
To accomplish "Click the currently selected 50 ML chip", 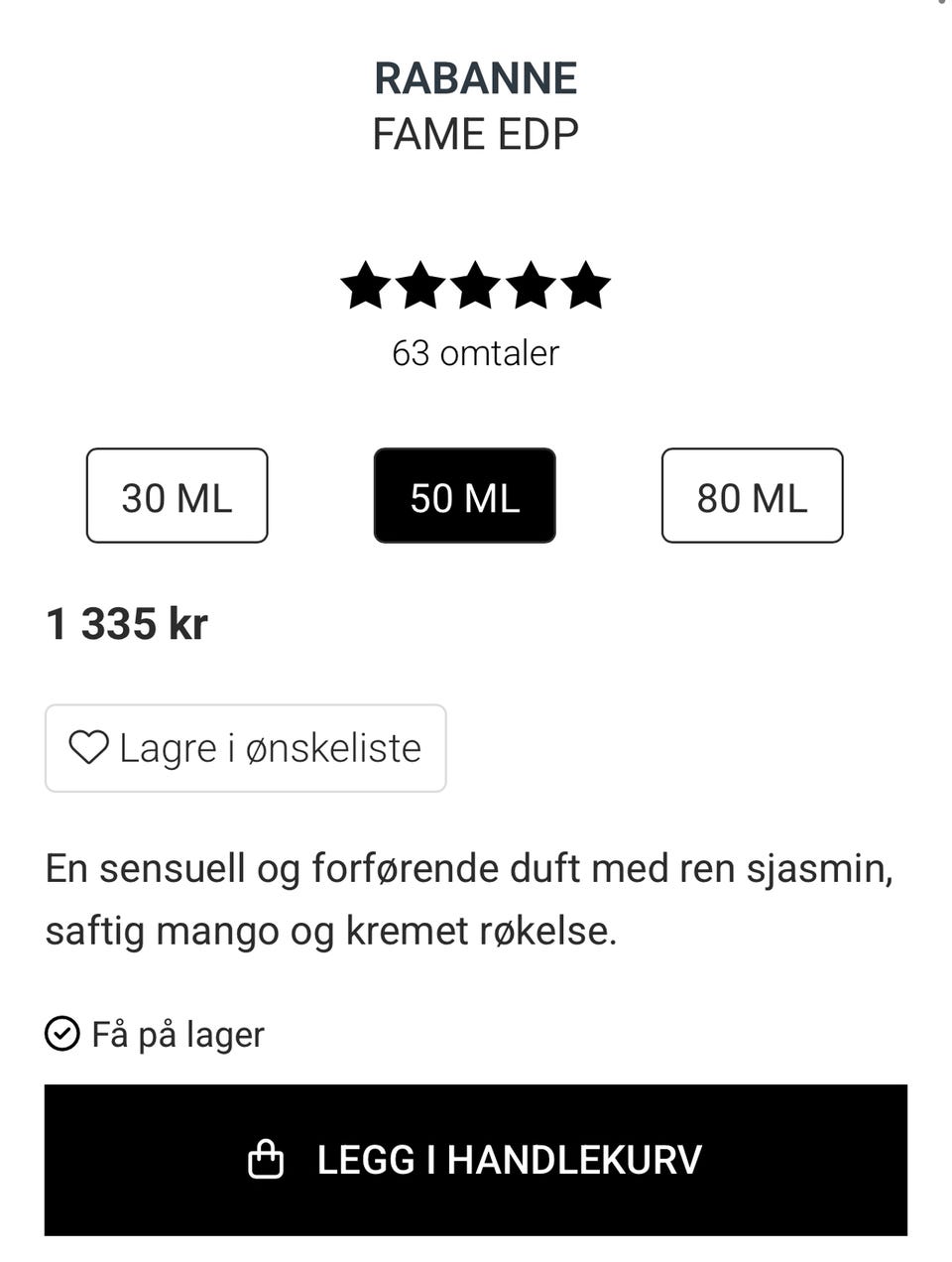I will pyautogui.click(x=464, y=496).
